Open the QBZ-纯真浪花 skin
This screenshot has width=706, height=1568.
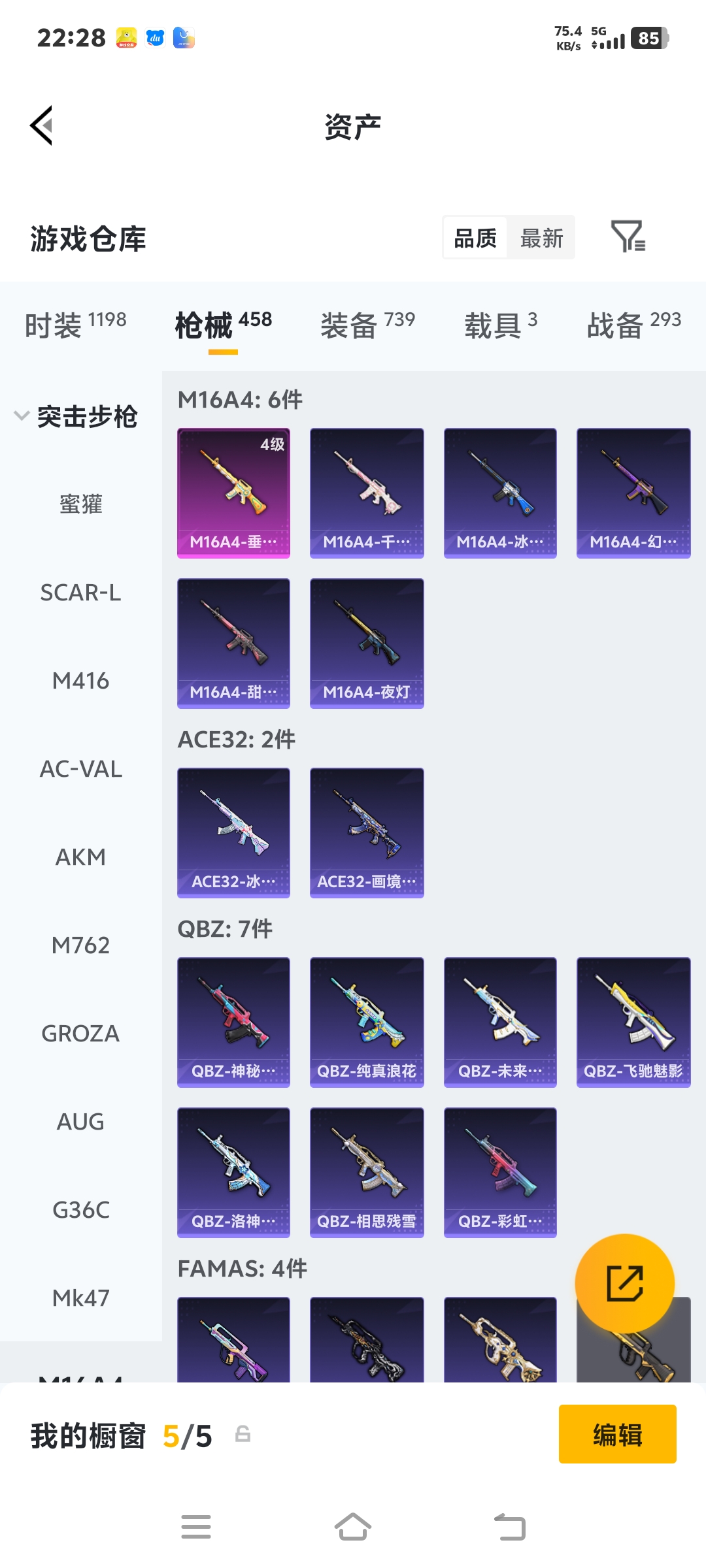(367, 1022)
